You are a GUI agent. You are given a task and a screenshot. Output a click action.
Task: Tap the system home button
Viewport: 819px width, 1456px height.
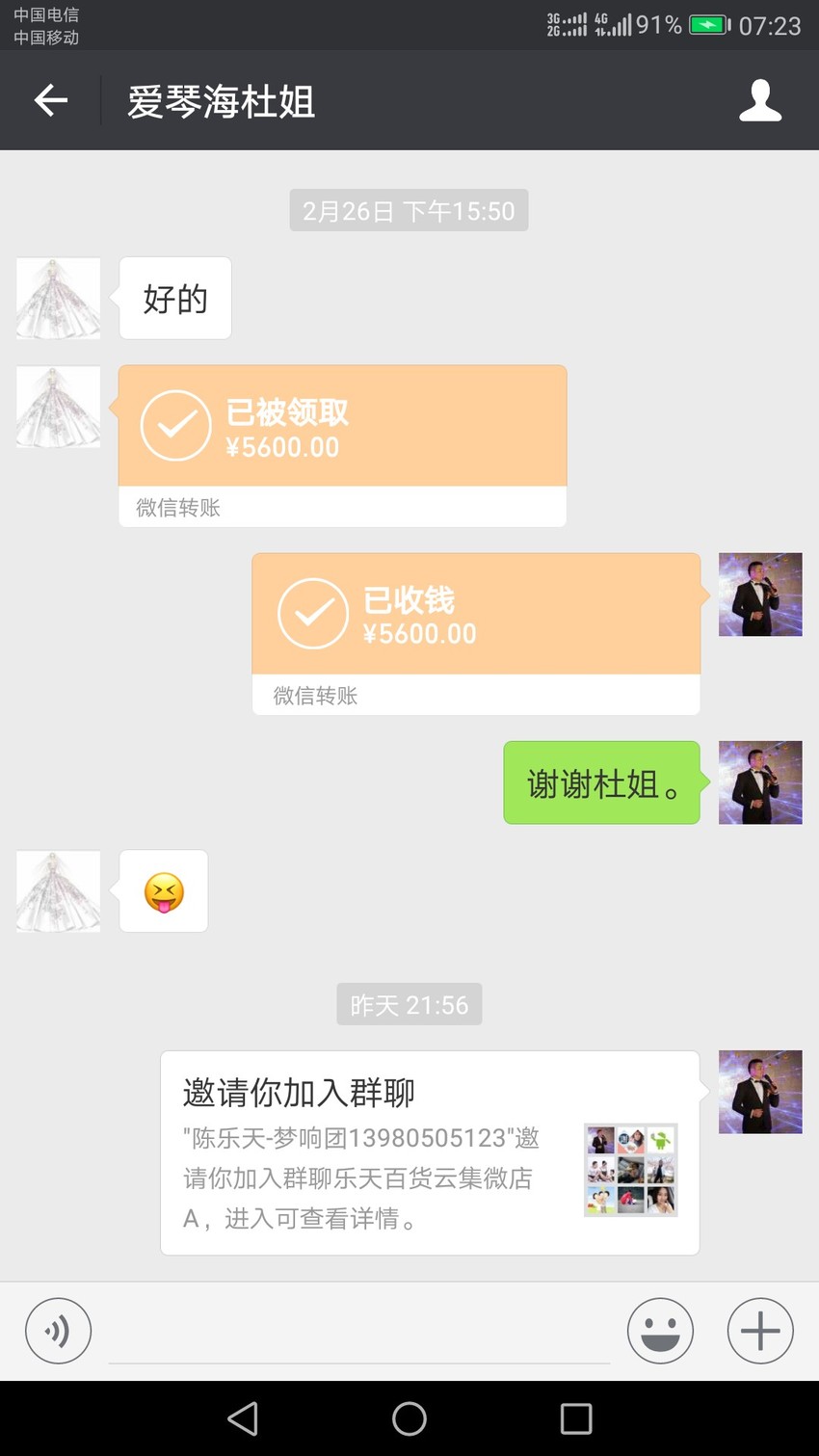point(409,1418)
